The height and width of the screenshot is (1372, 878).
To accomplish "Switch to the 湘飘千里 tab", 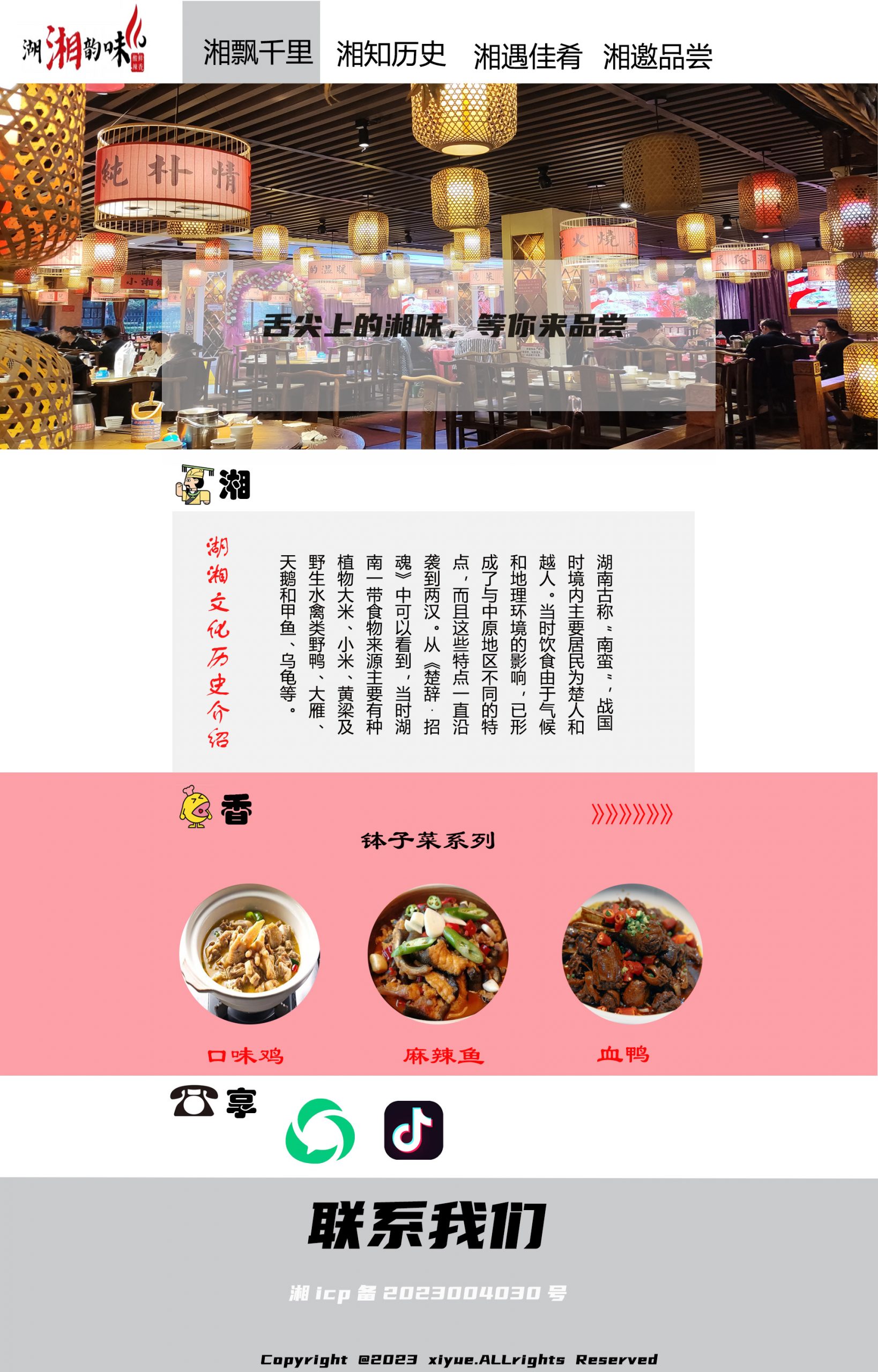I will [258, 53].
